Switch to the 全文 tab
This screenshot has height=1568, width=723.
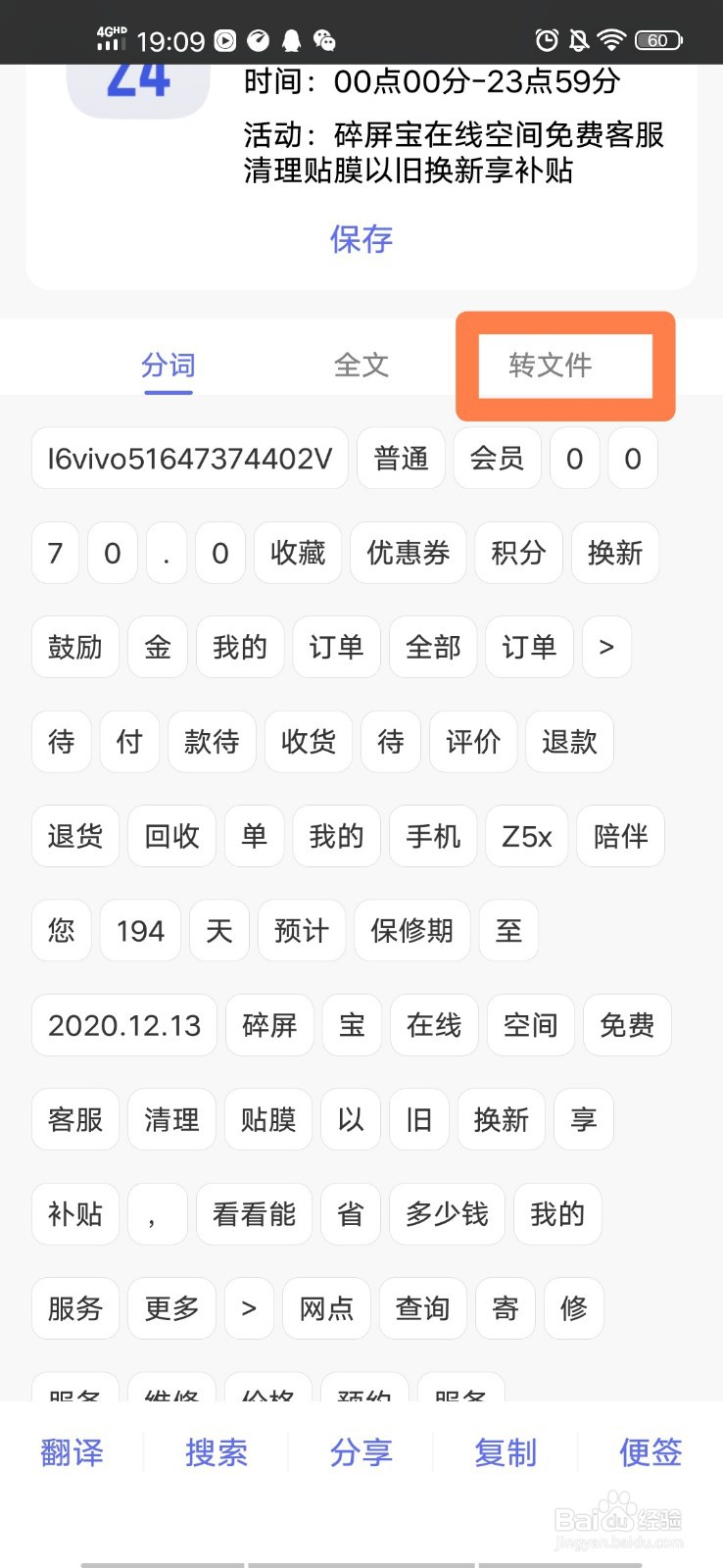361,365
